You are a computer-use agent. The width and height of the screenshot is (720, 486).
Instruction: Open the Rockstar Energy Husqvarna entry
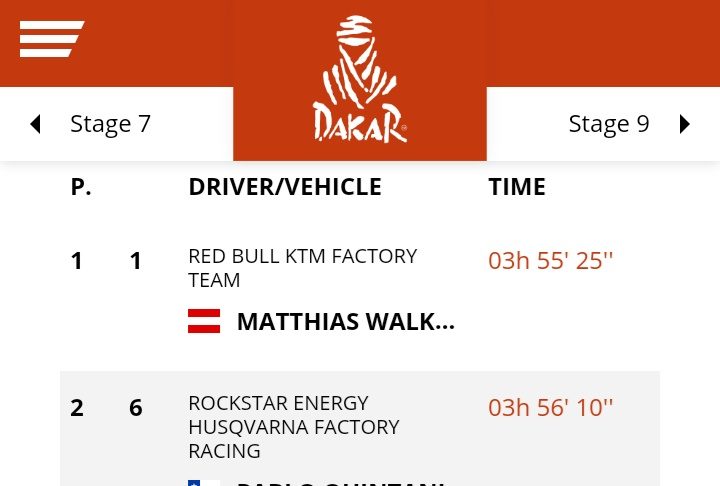click(x=293, y=427)
